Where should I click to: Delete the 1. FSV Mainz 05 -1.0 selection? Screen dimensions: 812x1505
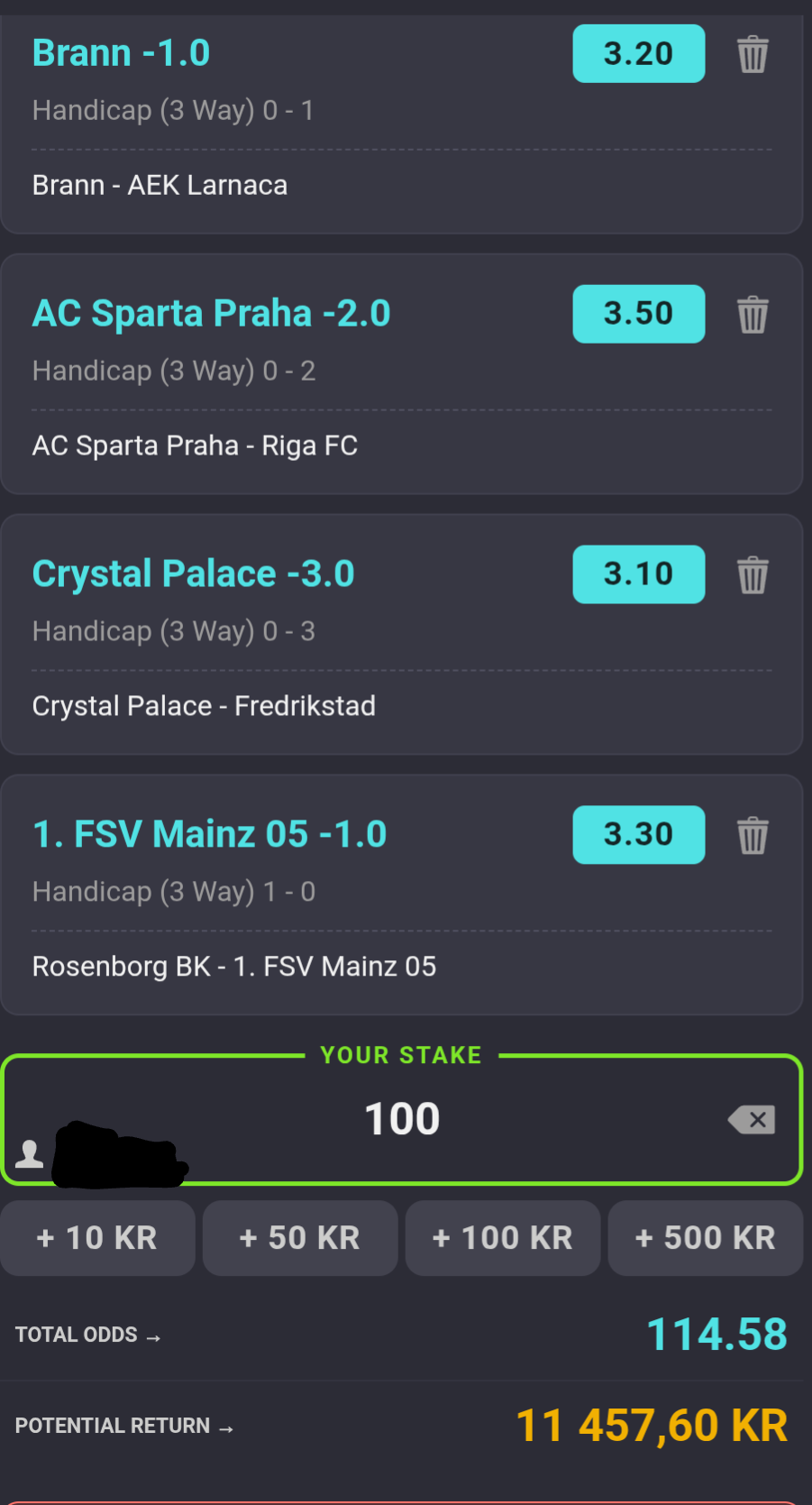pyautogui.click(x=753, y=835)
